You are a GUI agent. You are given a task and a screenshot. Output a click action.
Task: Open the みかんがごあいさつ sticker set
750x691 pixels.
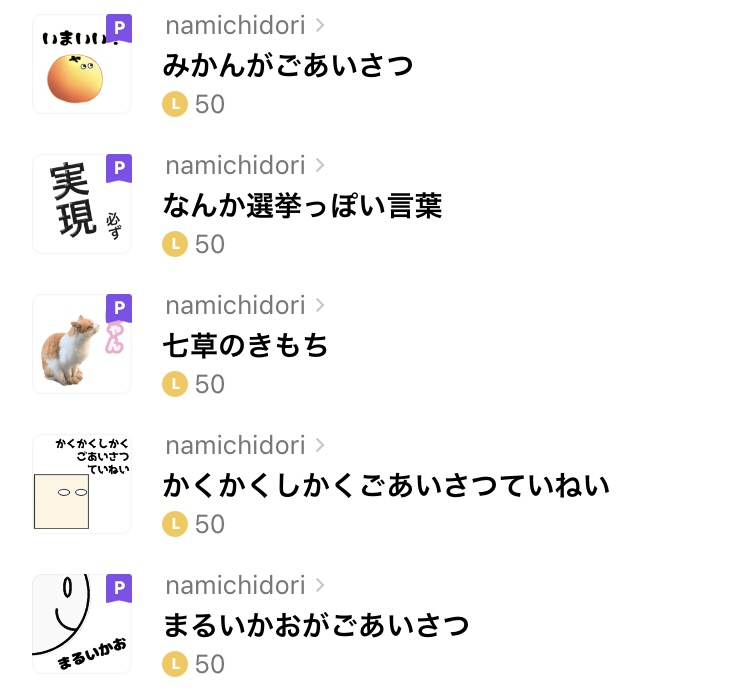click(x=288, y=66)
